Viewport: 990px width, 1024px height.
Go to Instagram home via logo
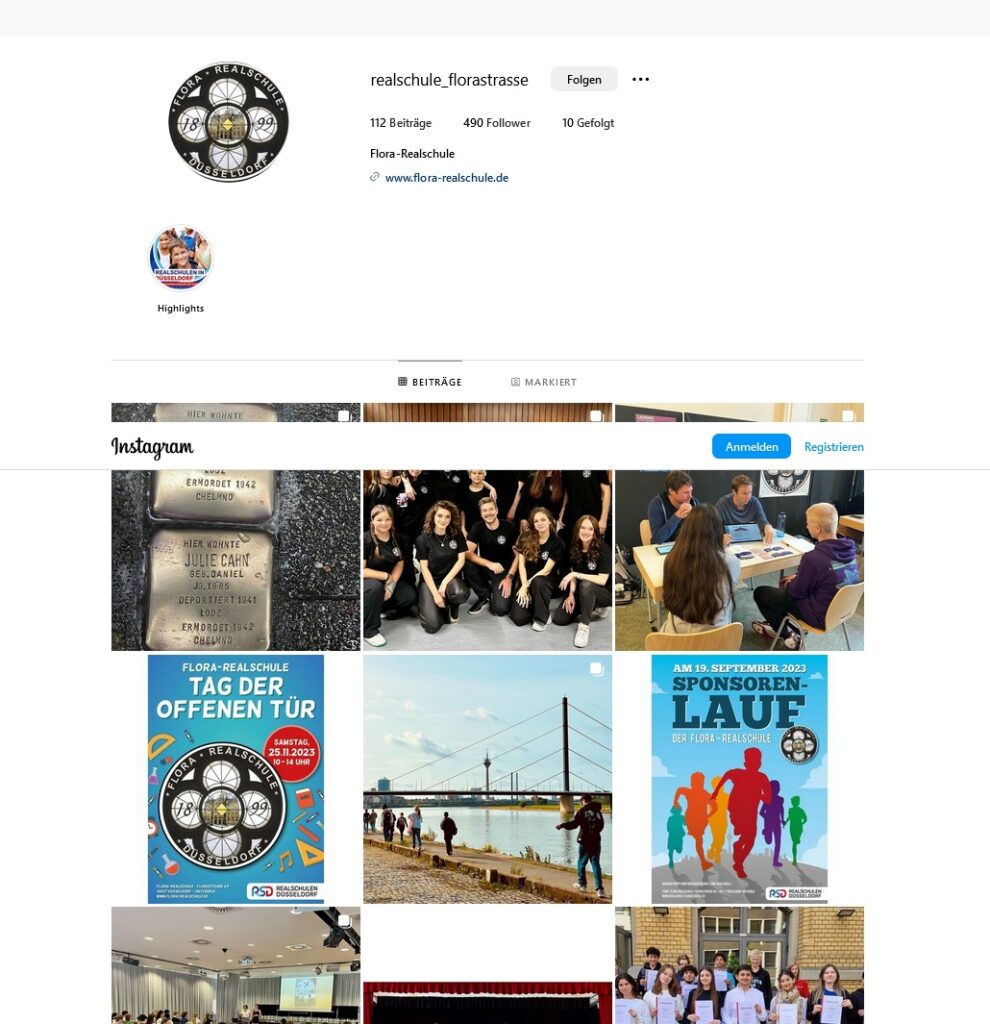tap(152, 447)
